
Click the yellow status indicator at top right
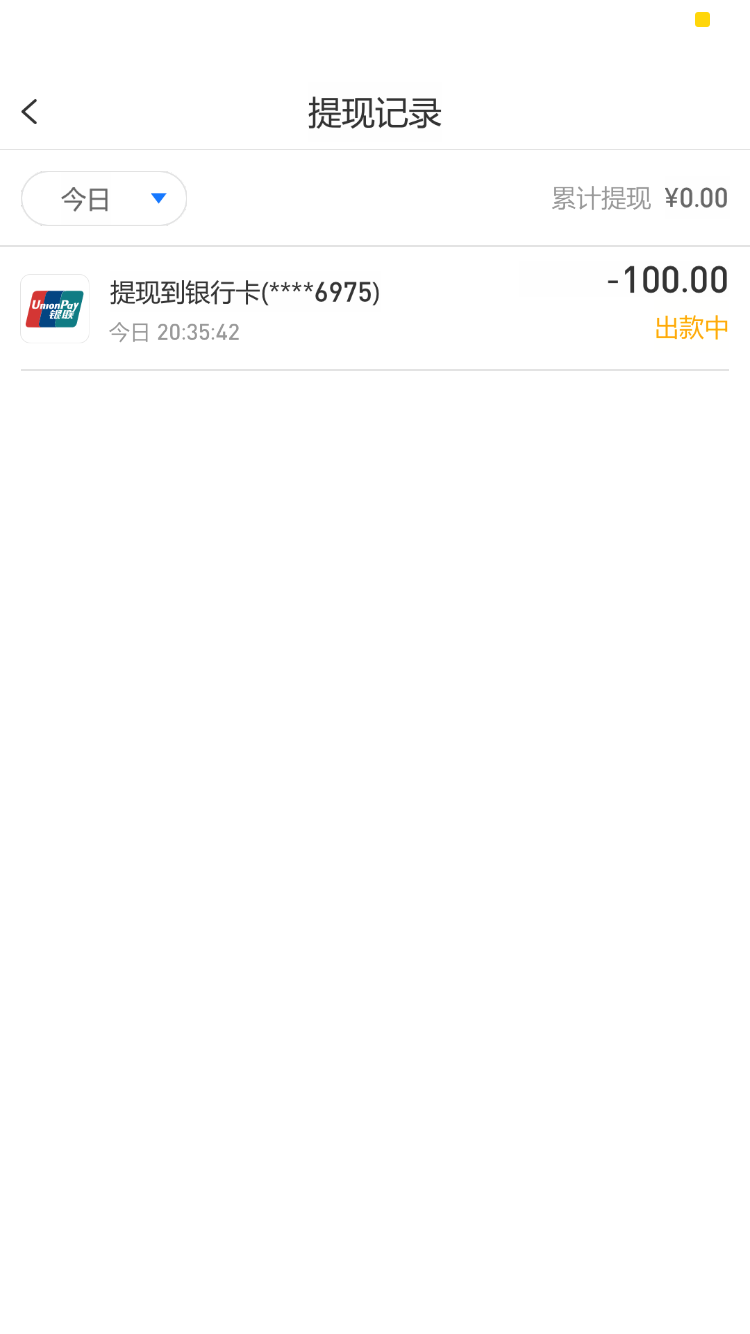(700, 19)
